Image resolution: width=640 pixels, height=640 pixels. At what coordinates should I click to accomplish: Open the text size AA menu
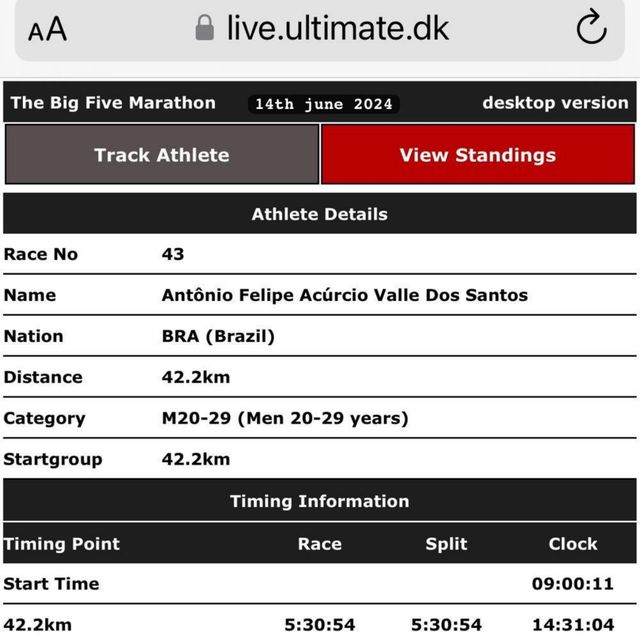point(47,29)
